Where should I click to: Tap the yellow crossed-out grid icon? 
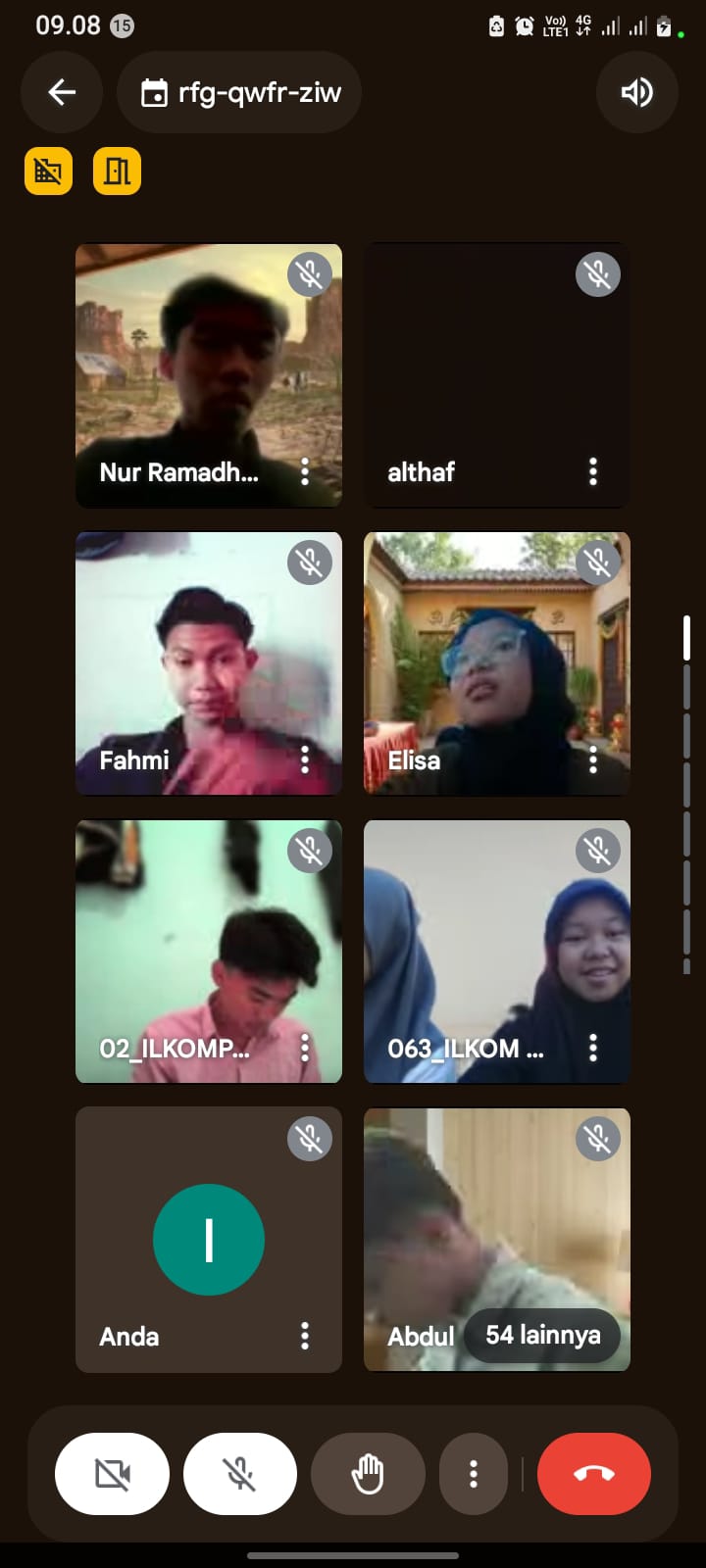[x=48, y=171]
